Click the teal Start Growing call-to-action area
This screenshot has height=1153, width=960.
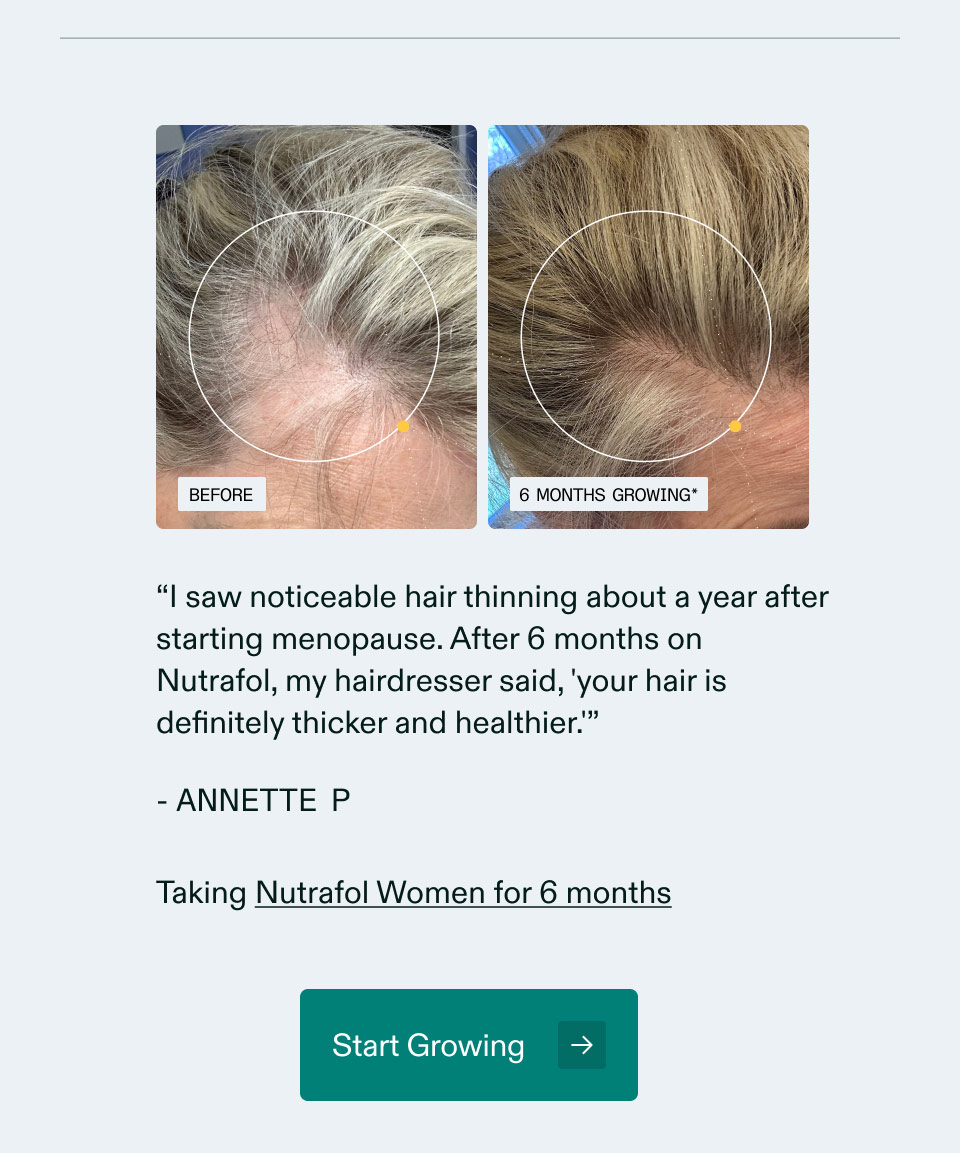pos(468,1044)
